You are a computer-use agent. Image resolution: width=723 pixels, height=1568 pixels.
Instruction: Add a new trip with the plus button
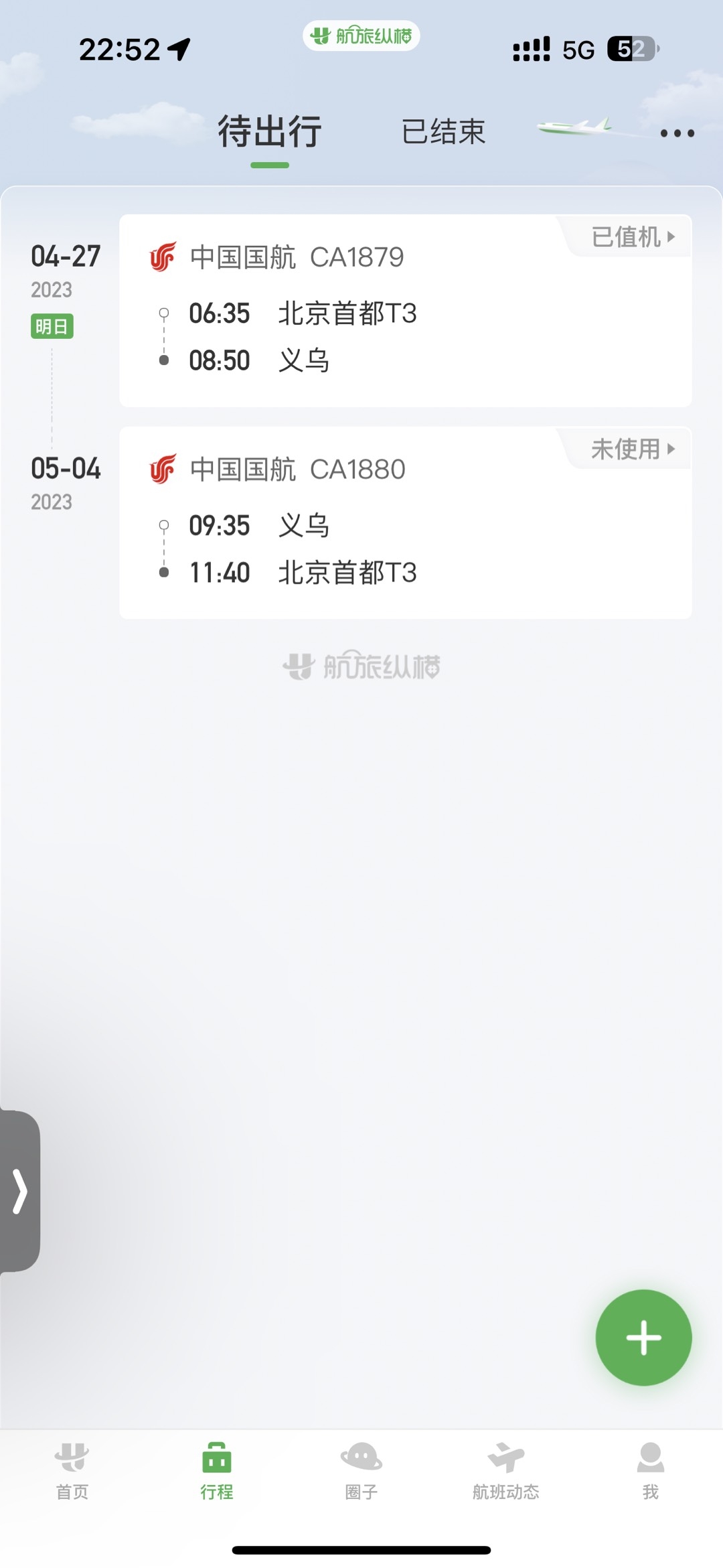pyautogui.click(x=643, y=1337)
